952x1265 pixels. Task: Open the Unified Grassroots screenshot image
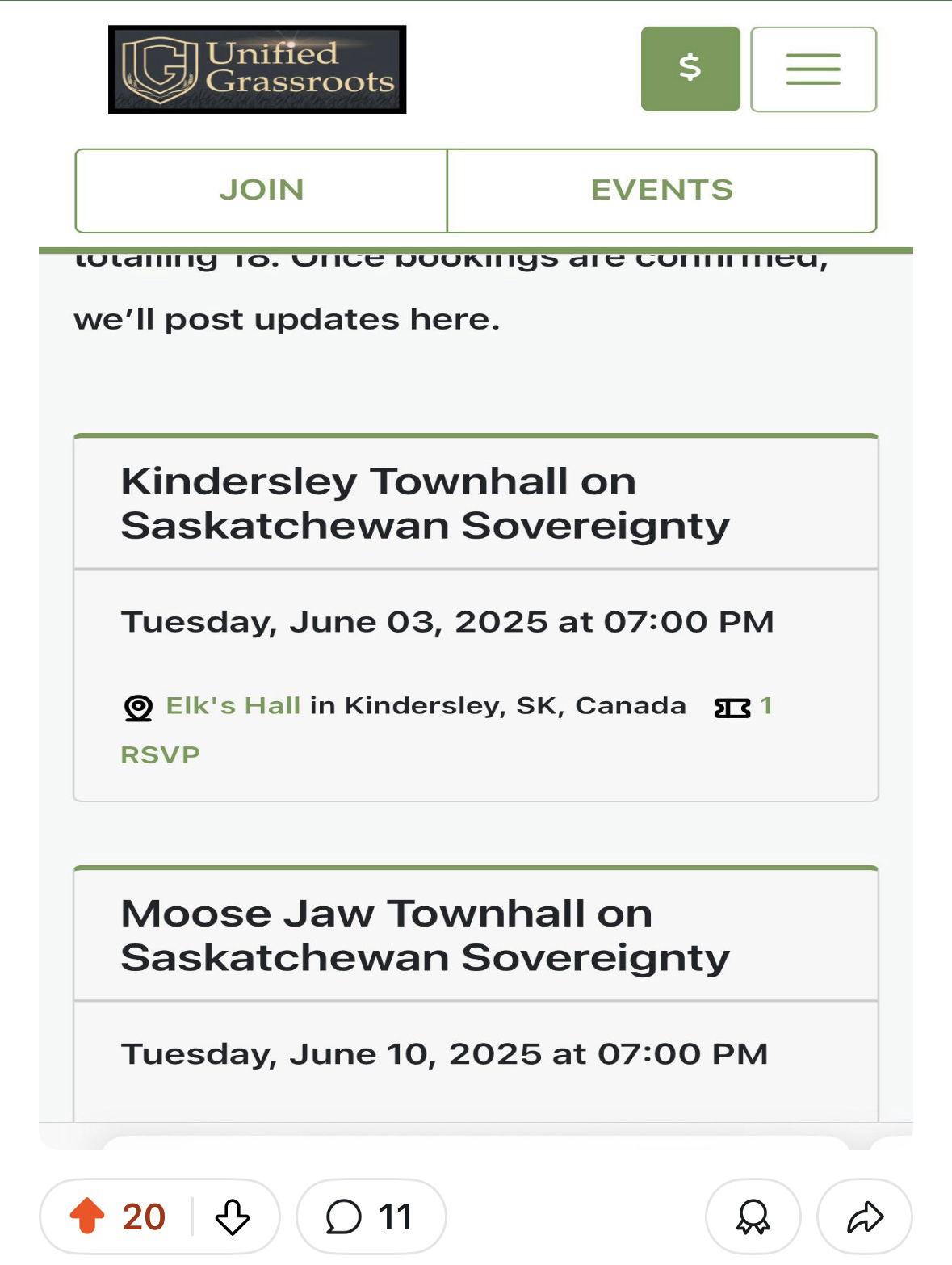[476, 565]
